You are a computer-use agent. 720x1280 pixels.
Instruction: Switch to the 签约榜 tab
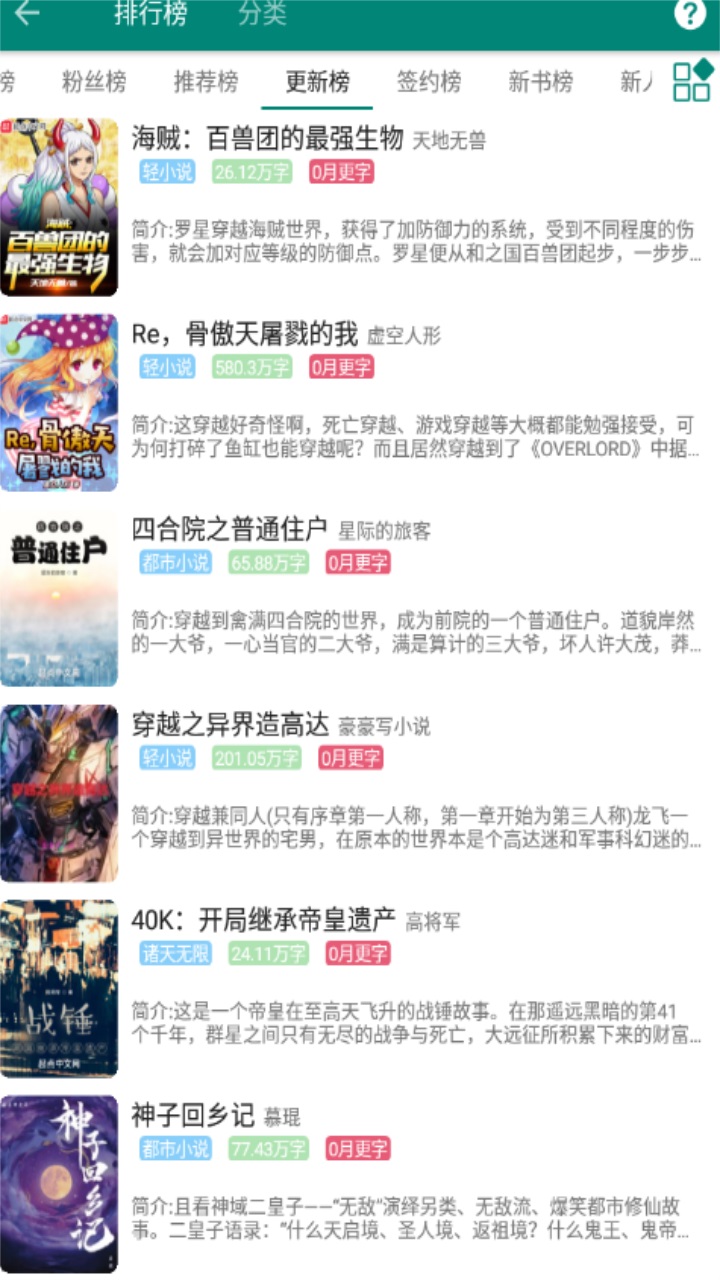[429, 82]
